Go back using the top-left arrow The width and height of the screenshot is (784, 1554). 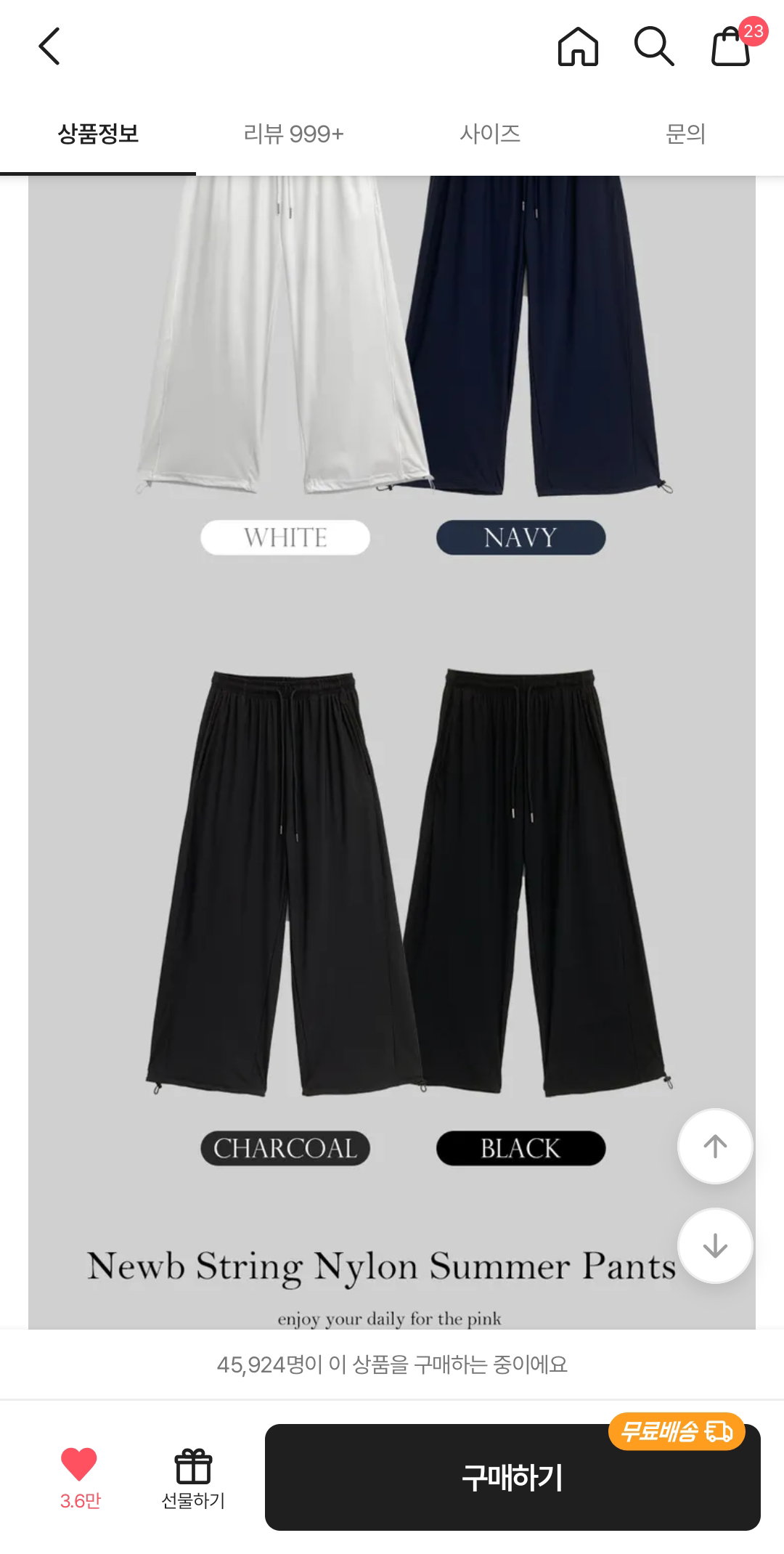pyautogui.click(x=49, y=46)
